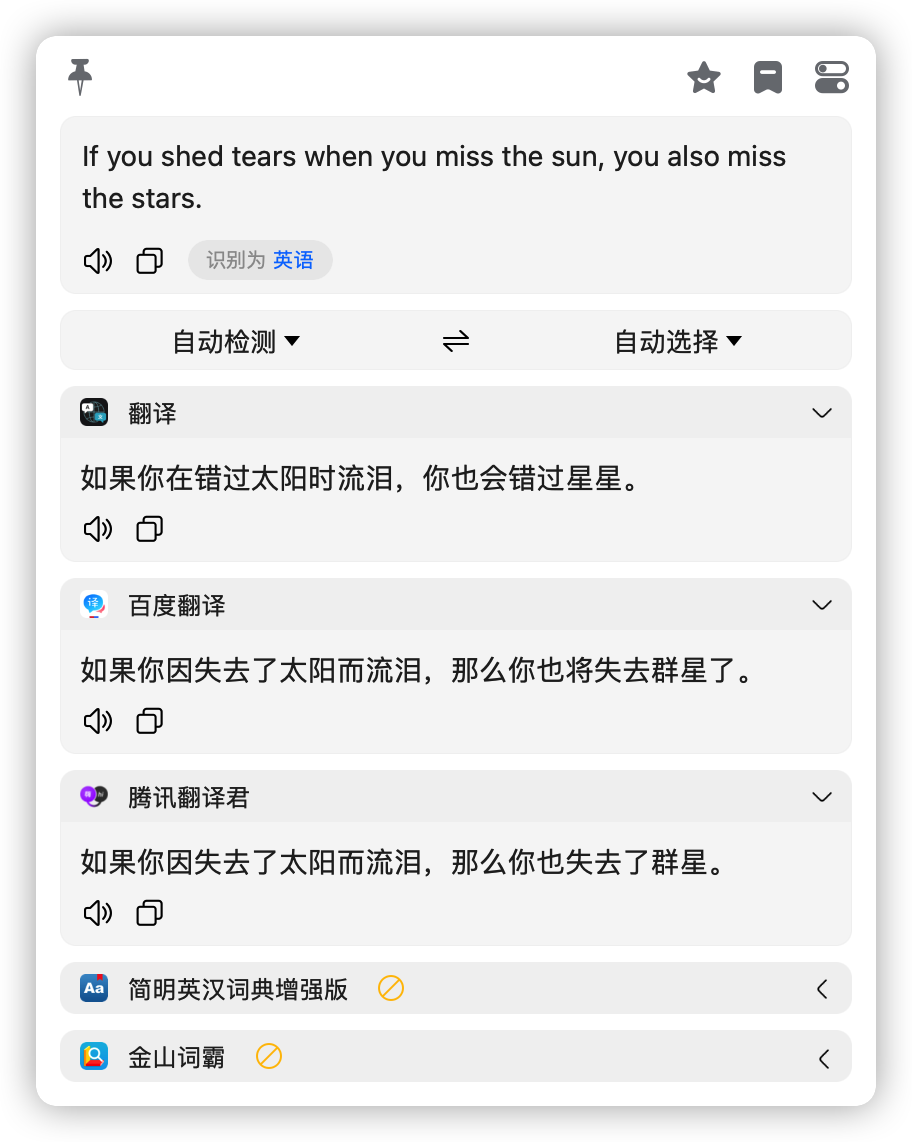Swap source and target languages
This screenshot has width=912, height=1142.
point(456,341)
